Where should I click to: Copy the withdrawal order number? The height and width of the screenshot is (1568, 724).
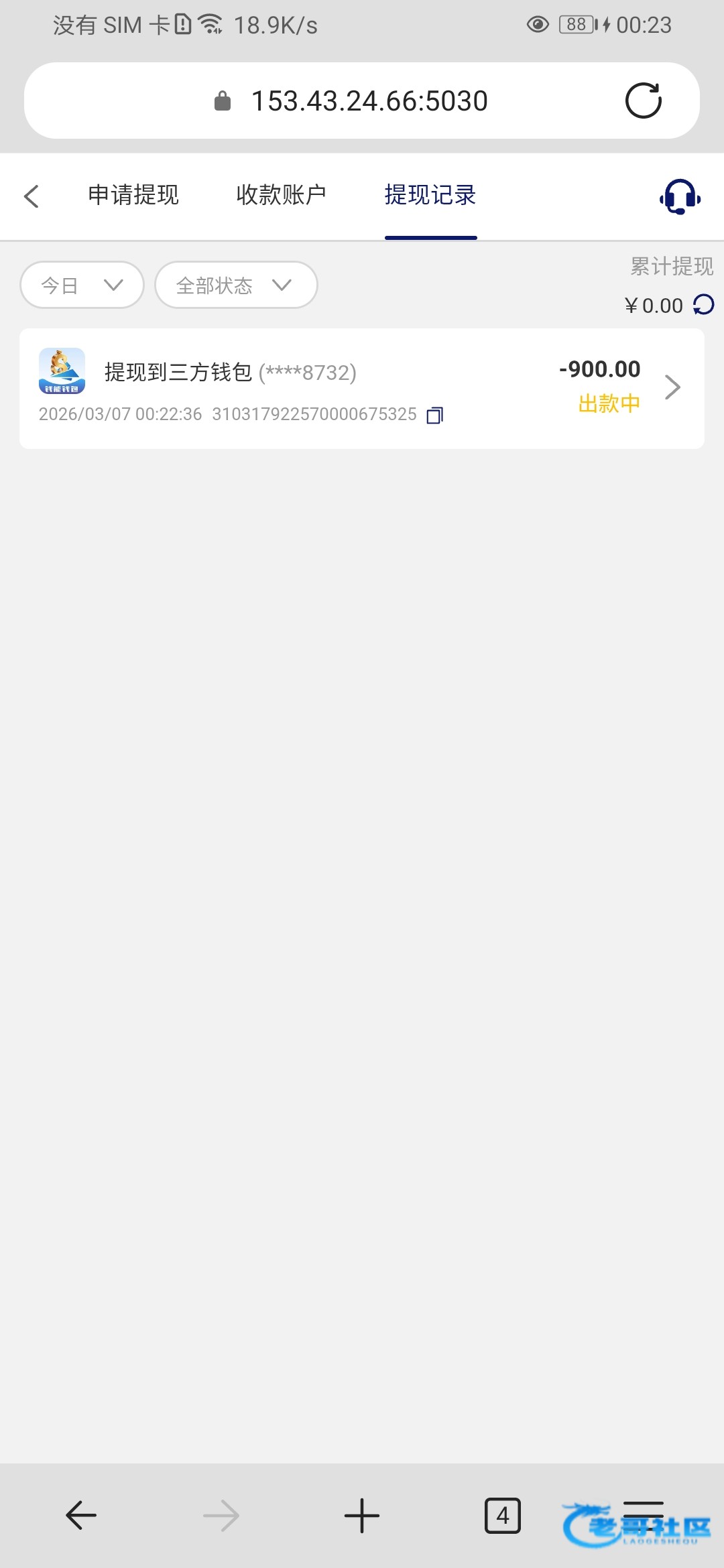pyautogui.click(x=435, y=415)
